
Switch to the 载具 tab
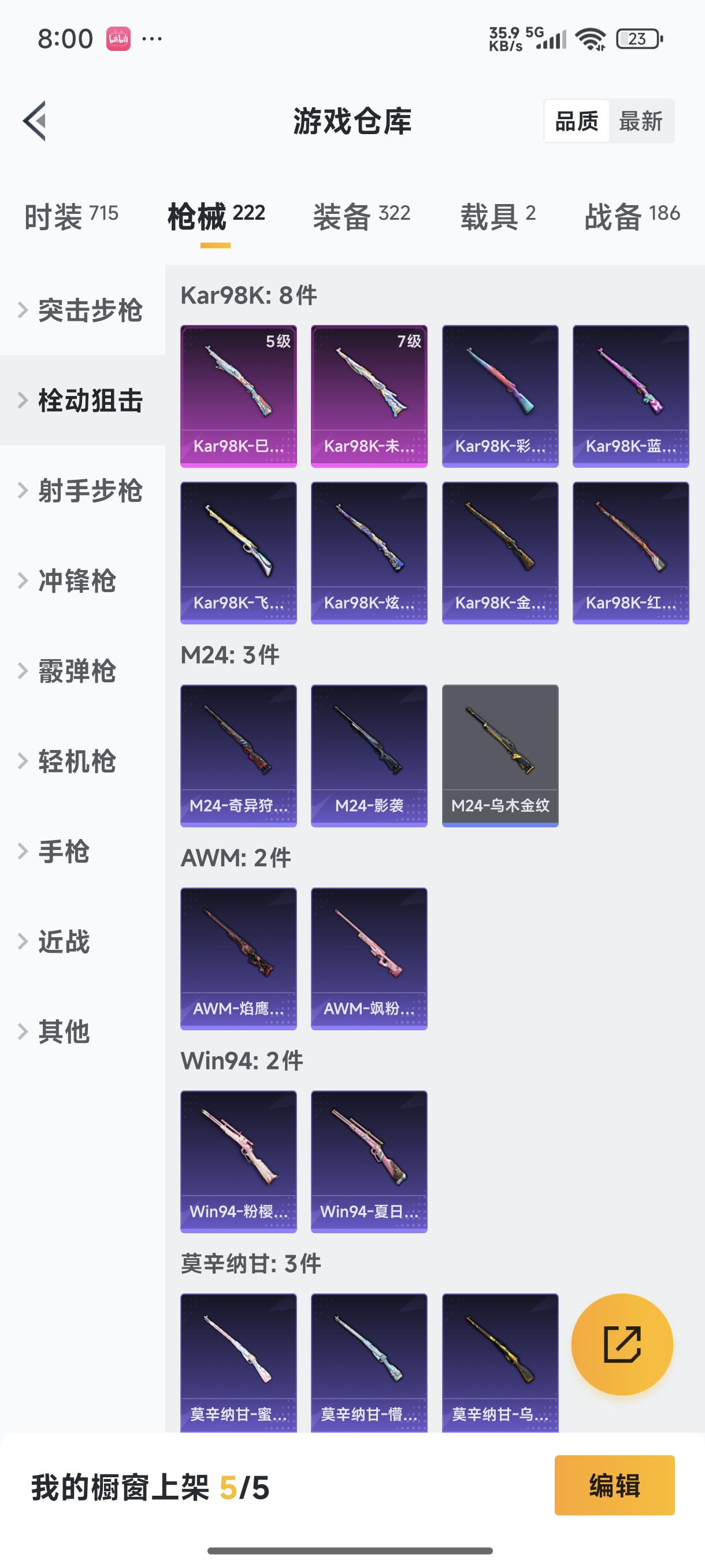(x=498, y=216)
